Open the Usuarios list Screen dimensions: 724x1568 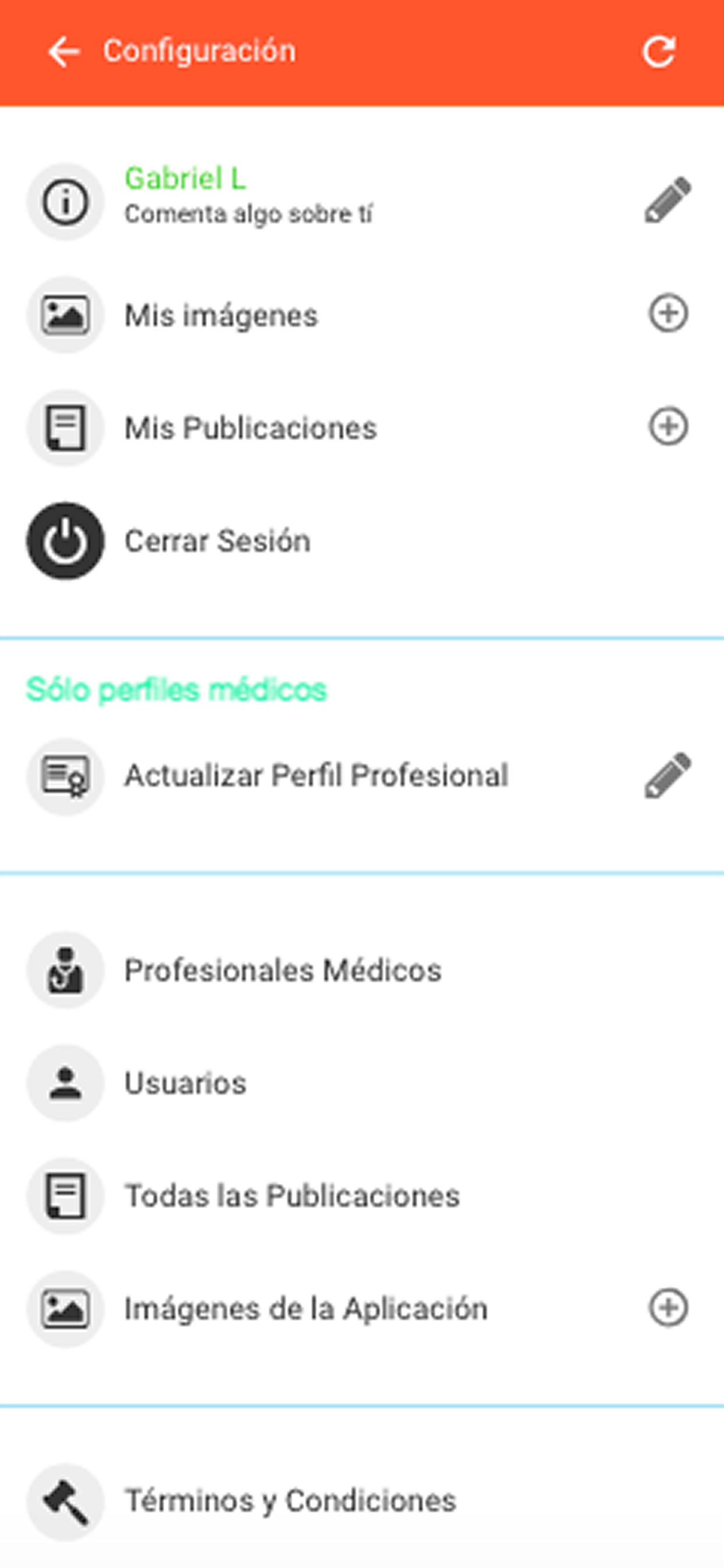[362, 1083]
